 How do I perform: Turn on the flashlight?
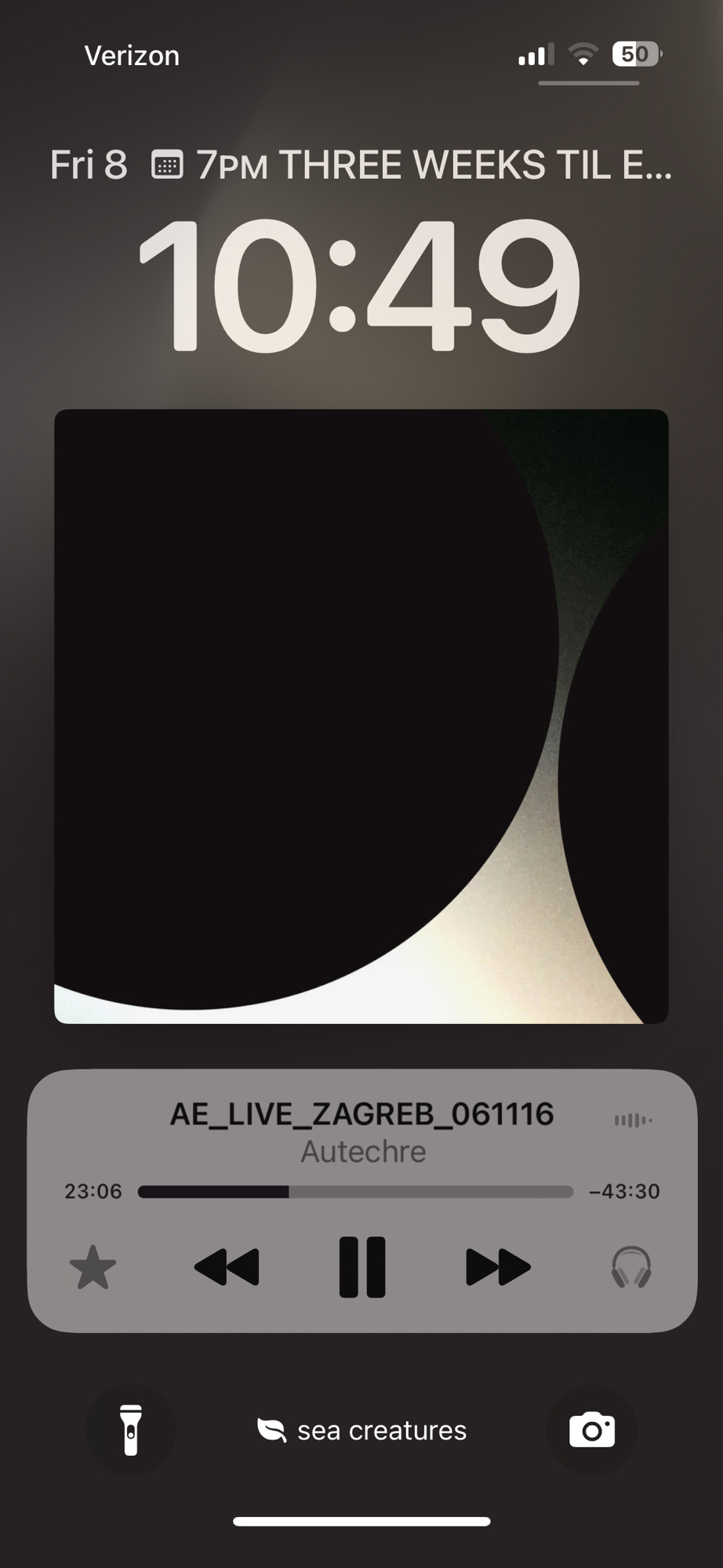pos(130,1430)
